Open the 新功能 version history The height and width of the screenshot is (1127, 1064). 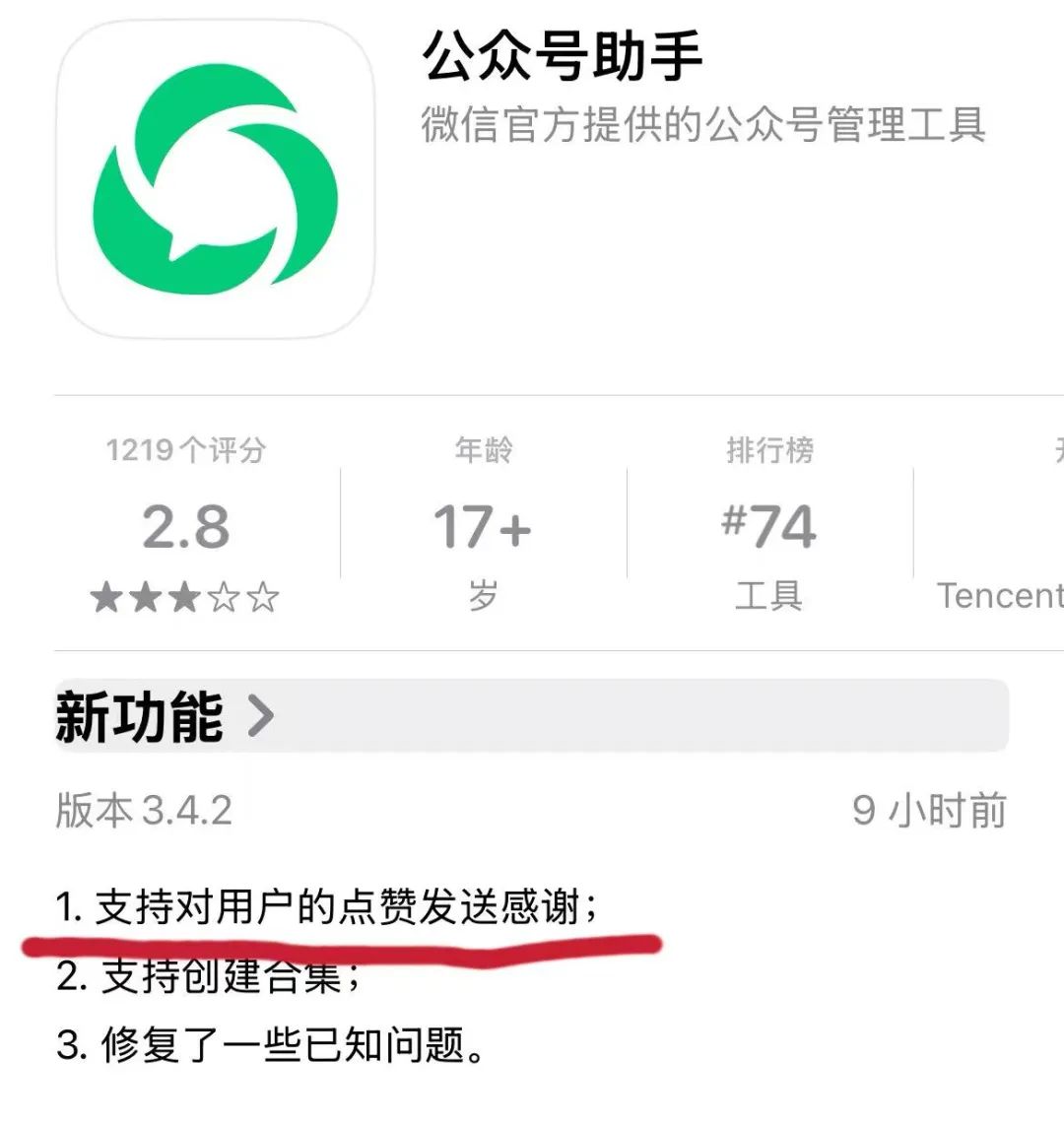pos(166,716)
